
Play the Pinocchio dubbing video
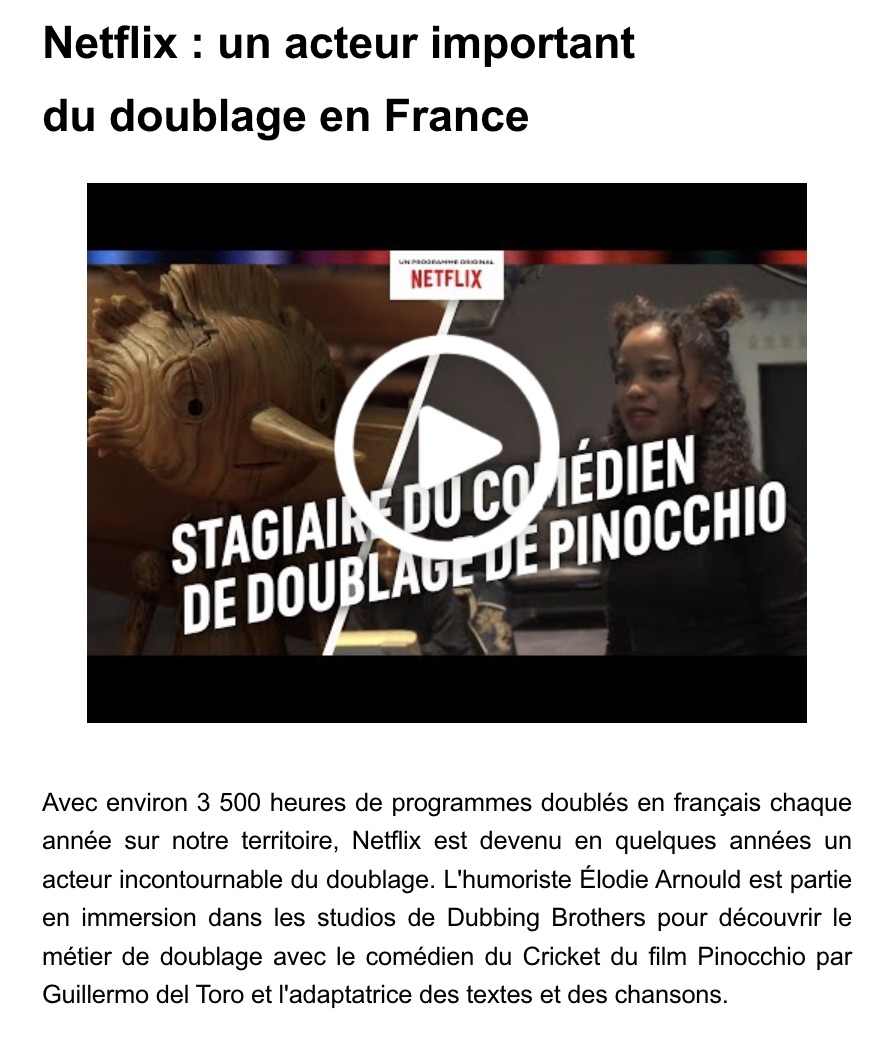tap(447, 447)
